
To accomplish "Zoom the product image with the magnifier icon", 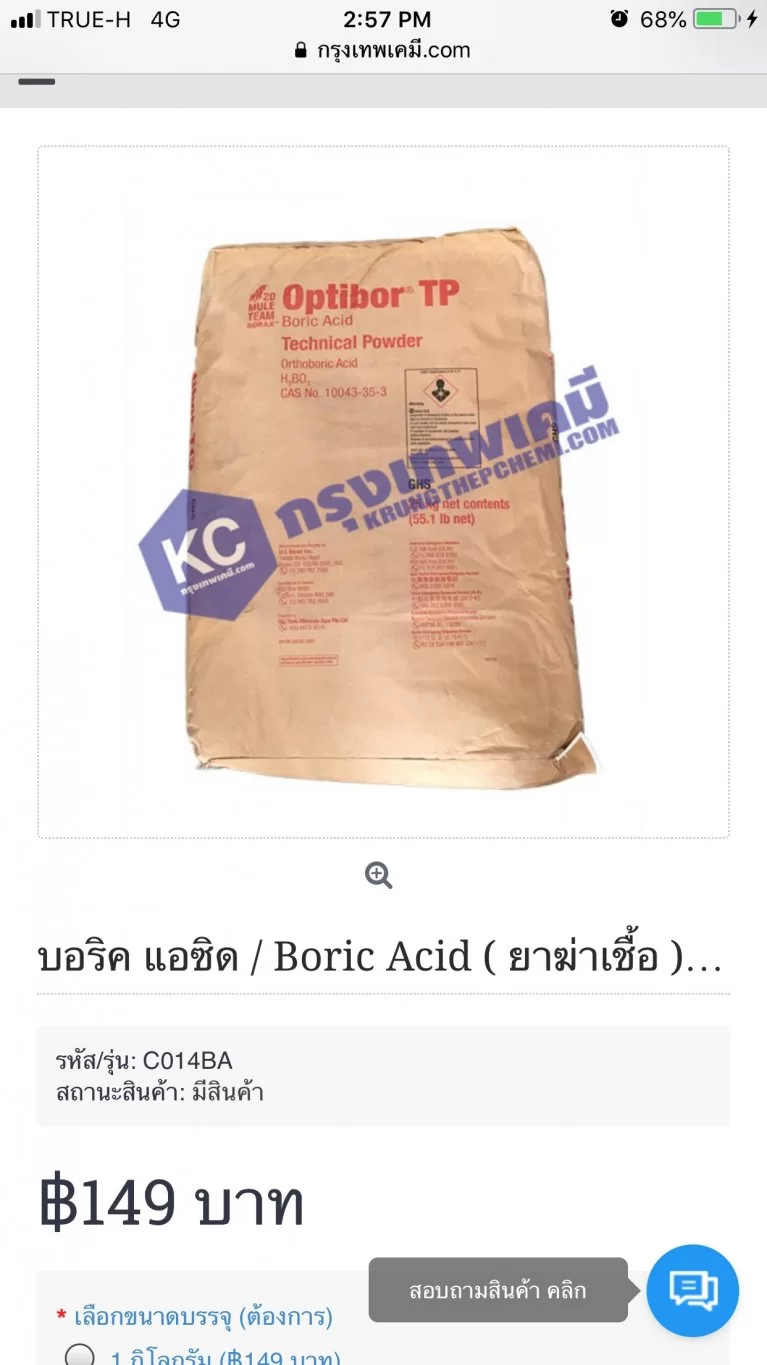I will (x=379, y=875).
